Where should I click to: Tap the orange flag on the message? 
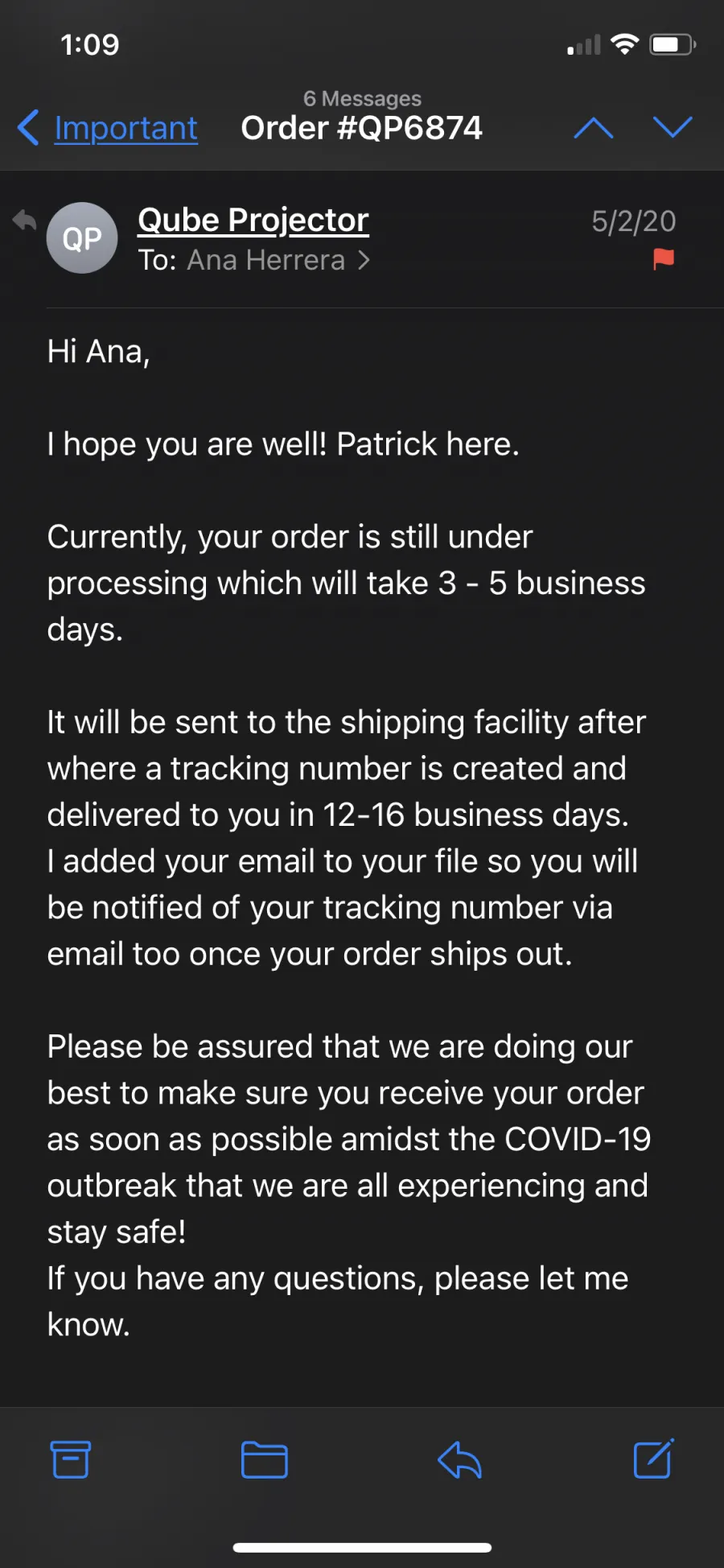[664, 259]
